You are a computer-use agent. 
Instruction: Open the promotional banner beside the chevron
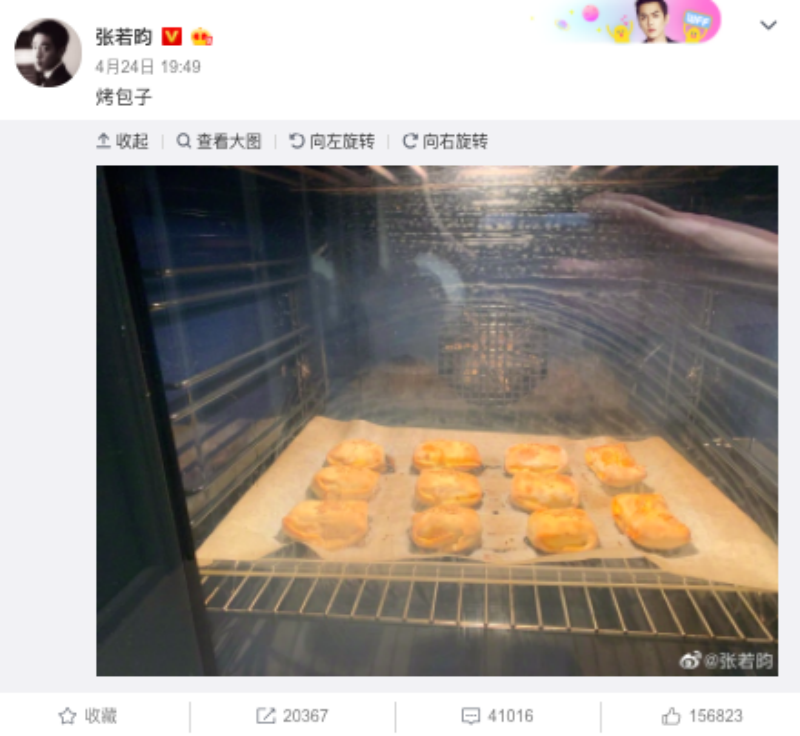click(x=638, y=22)
